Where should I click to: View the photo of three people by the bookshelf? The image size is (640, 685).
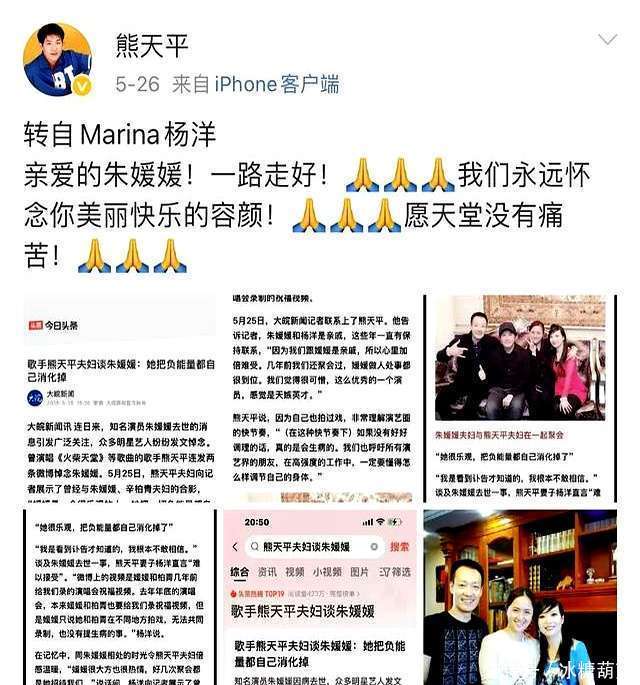coord(520,598)
